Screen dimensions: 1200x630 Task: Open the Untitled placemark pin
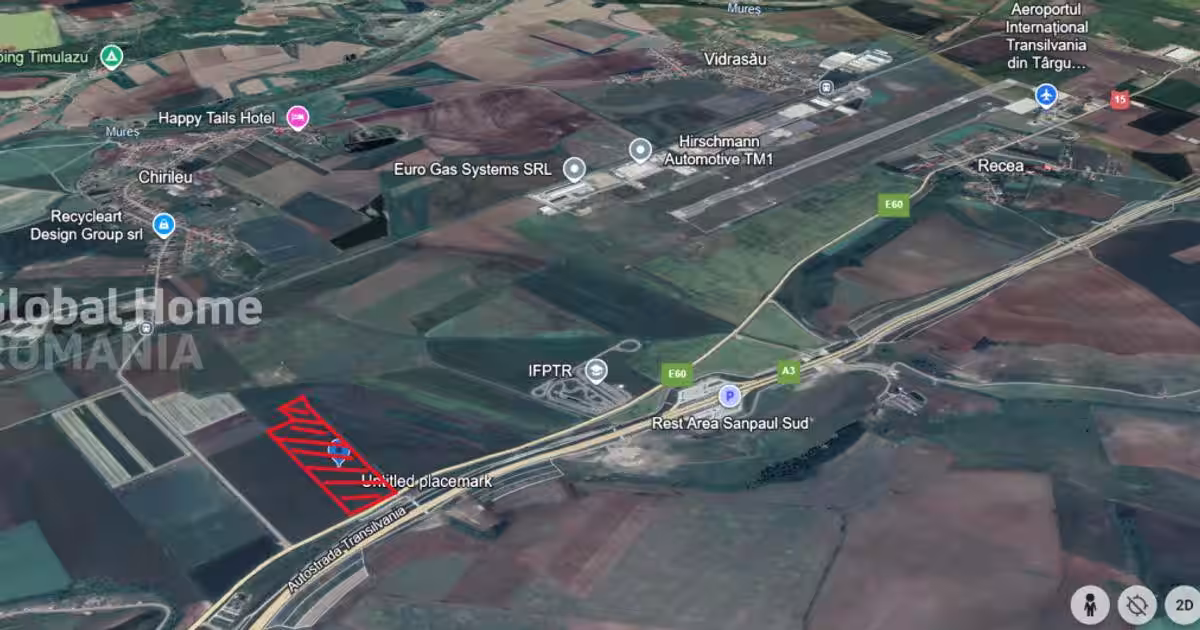pyautogui.click(x=338, y=452)
